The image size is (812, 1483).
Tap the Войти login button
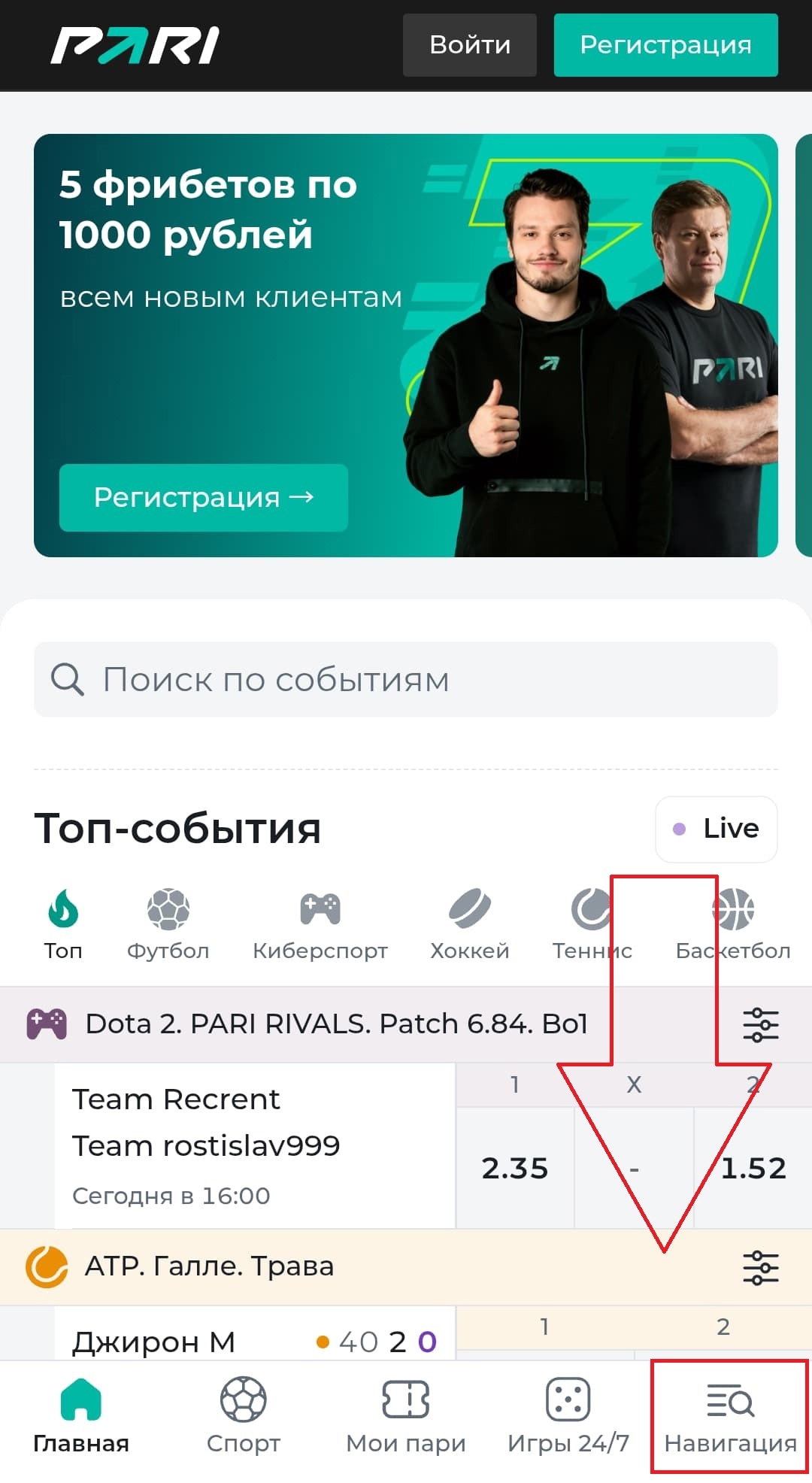pos(469,45)
